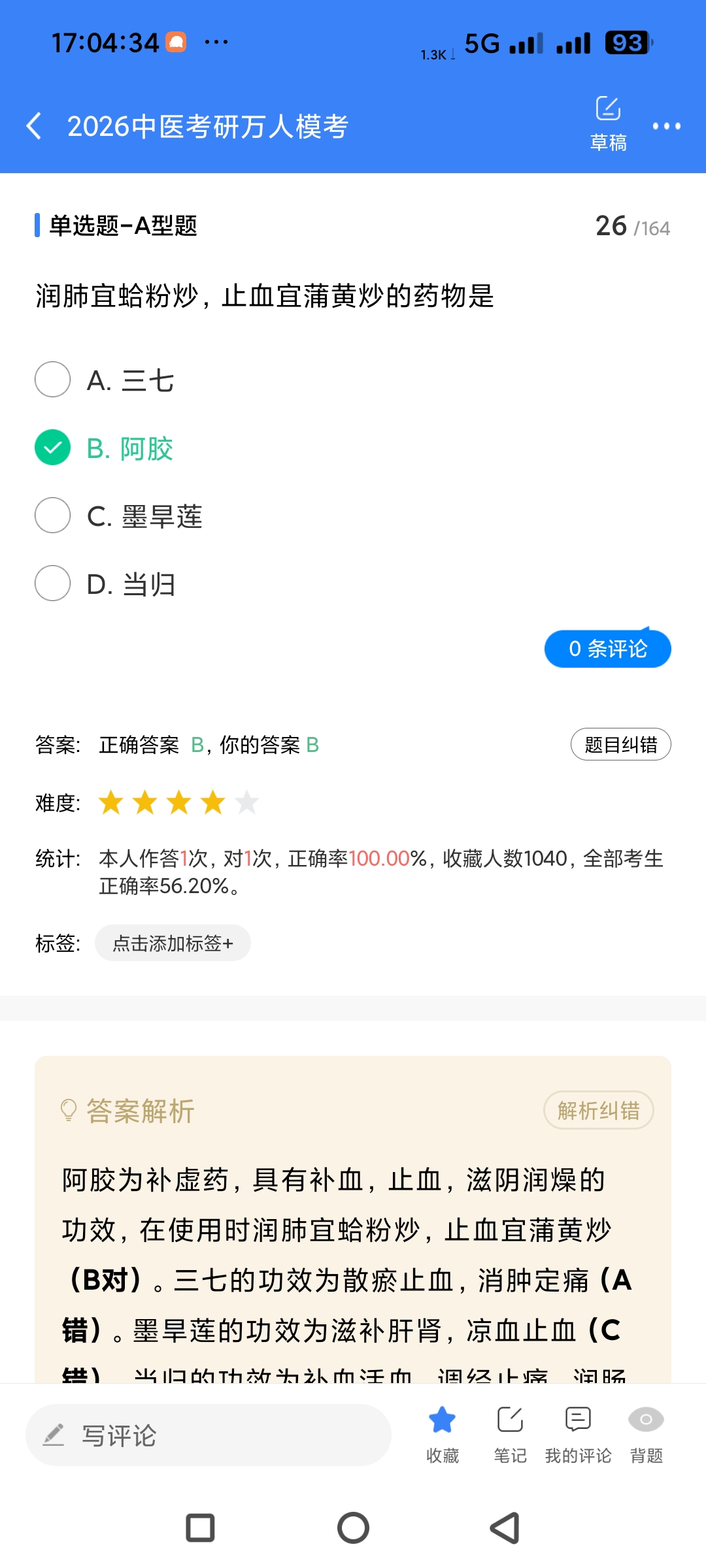Viewport: 706px width, 1568px height.
Task: Open the 草稿 scratchpad
Action: click(608, 123)
